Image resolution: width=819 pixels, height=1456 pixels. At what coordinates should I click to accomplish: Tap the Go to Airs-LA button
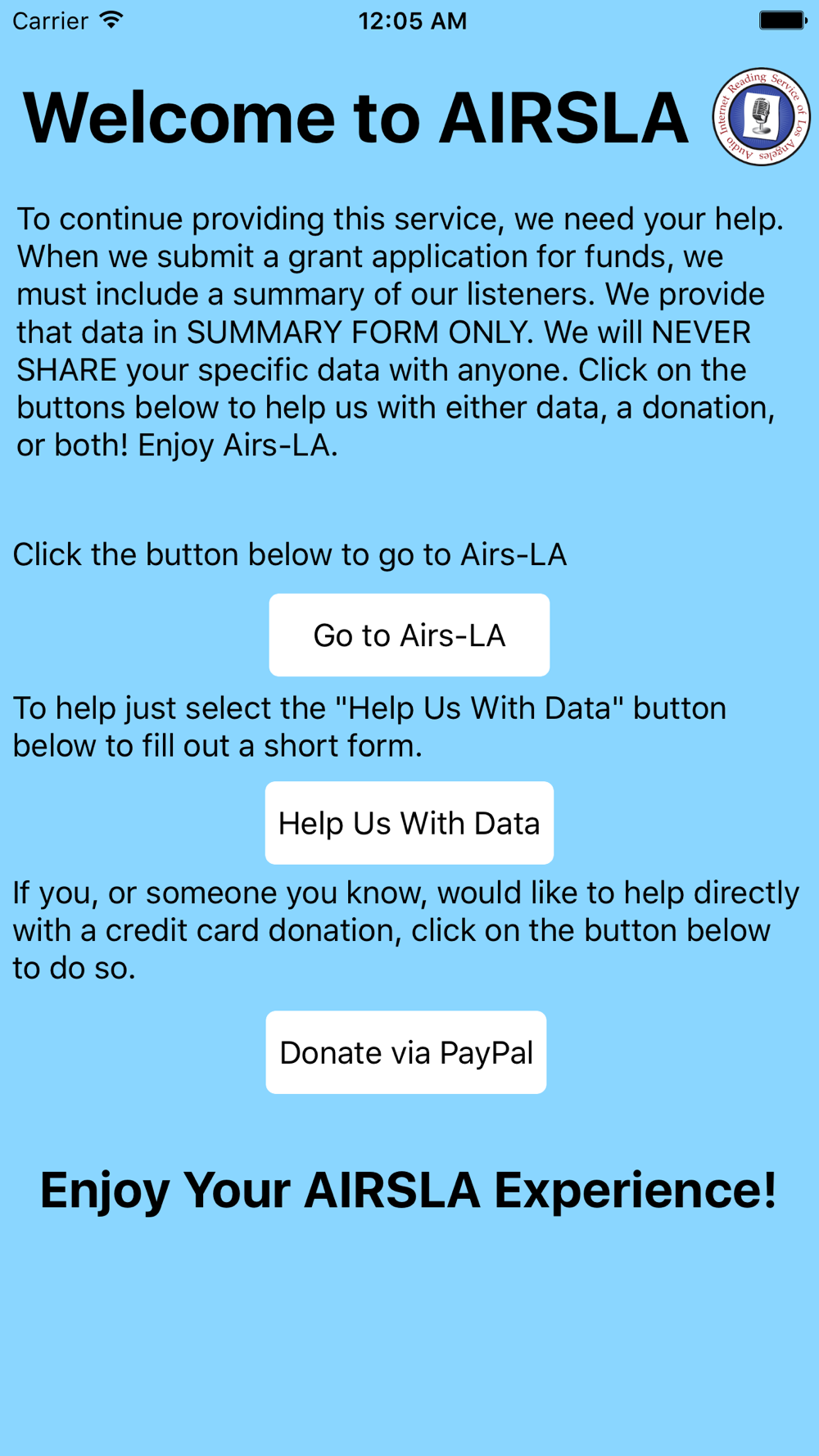pos(409,635)
